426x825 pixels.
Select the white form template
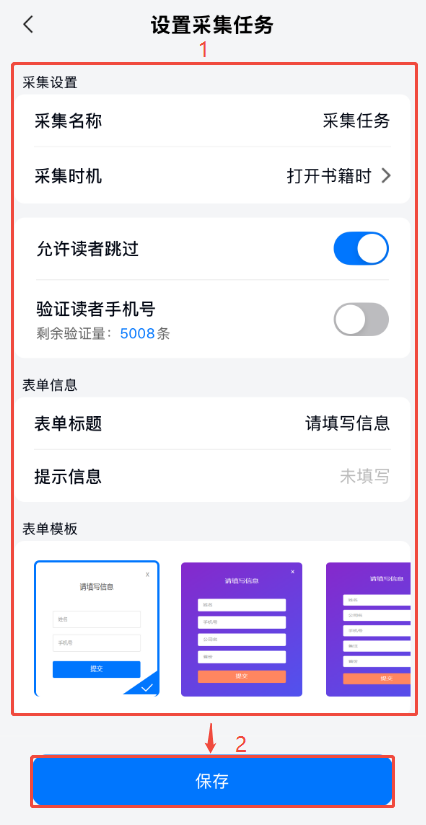[97, 629]
